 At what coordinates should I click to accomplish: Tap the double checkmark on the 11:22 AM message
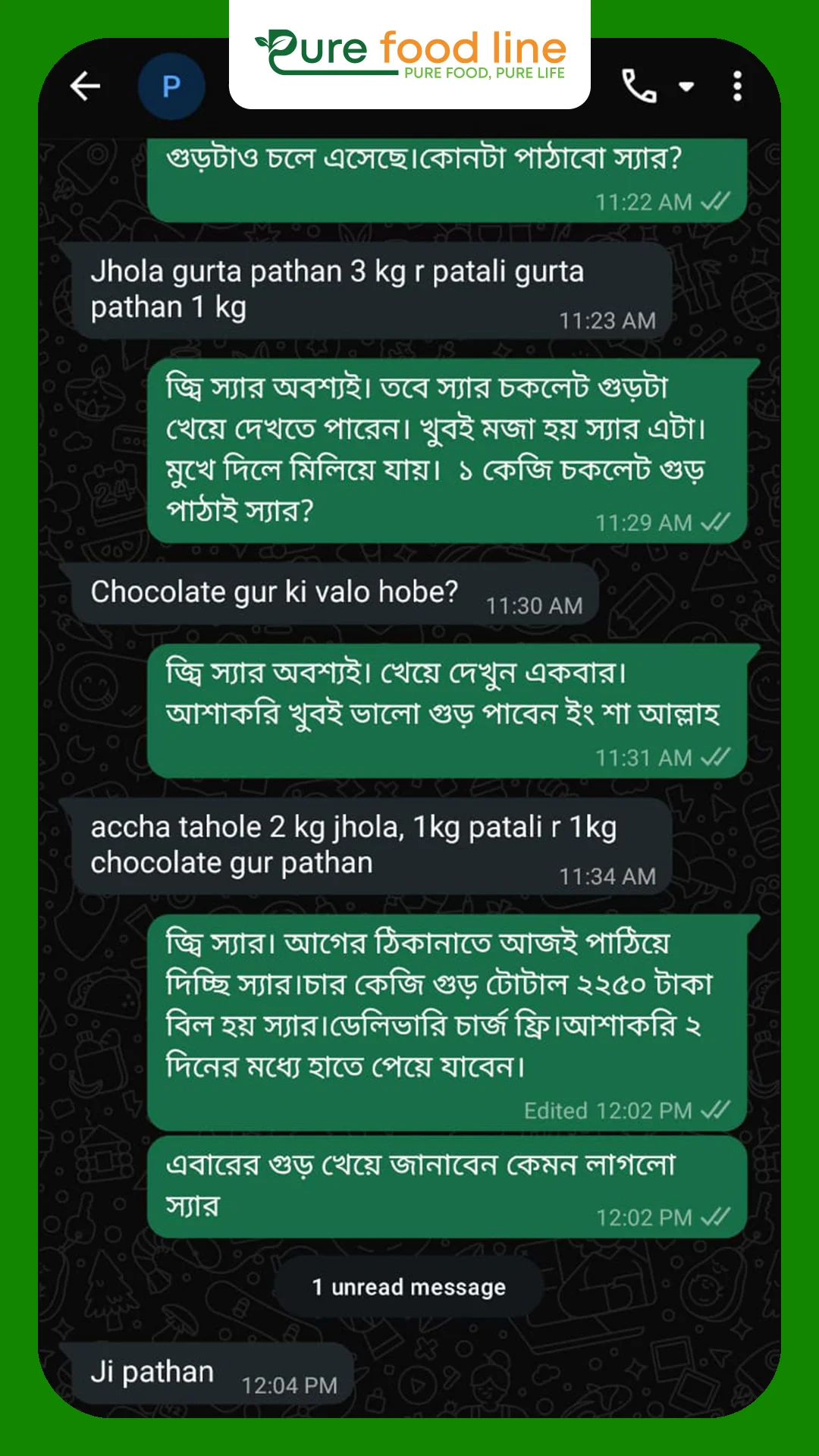click(714, 202)
